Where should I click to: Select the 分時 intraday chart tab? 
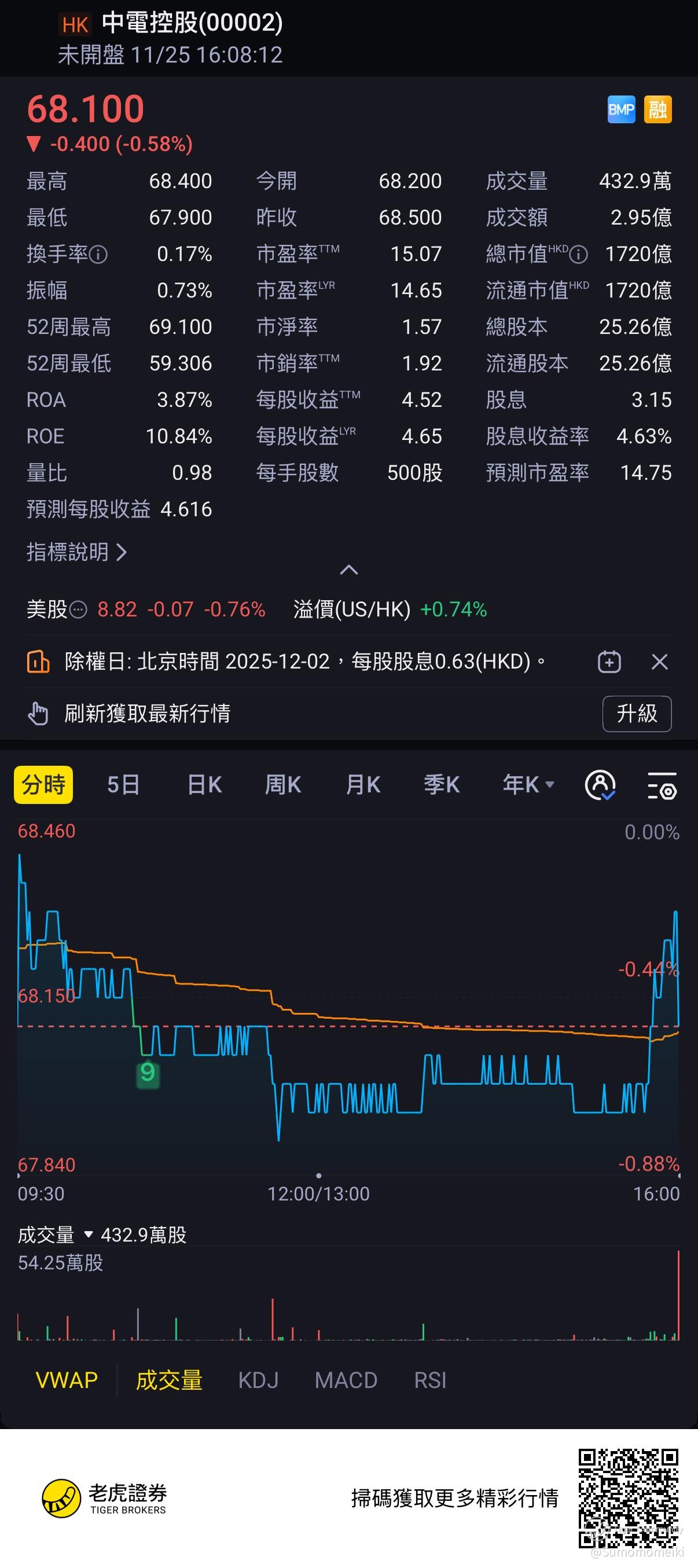click(43, 785)
